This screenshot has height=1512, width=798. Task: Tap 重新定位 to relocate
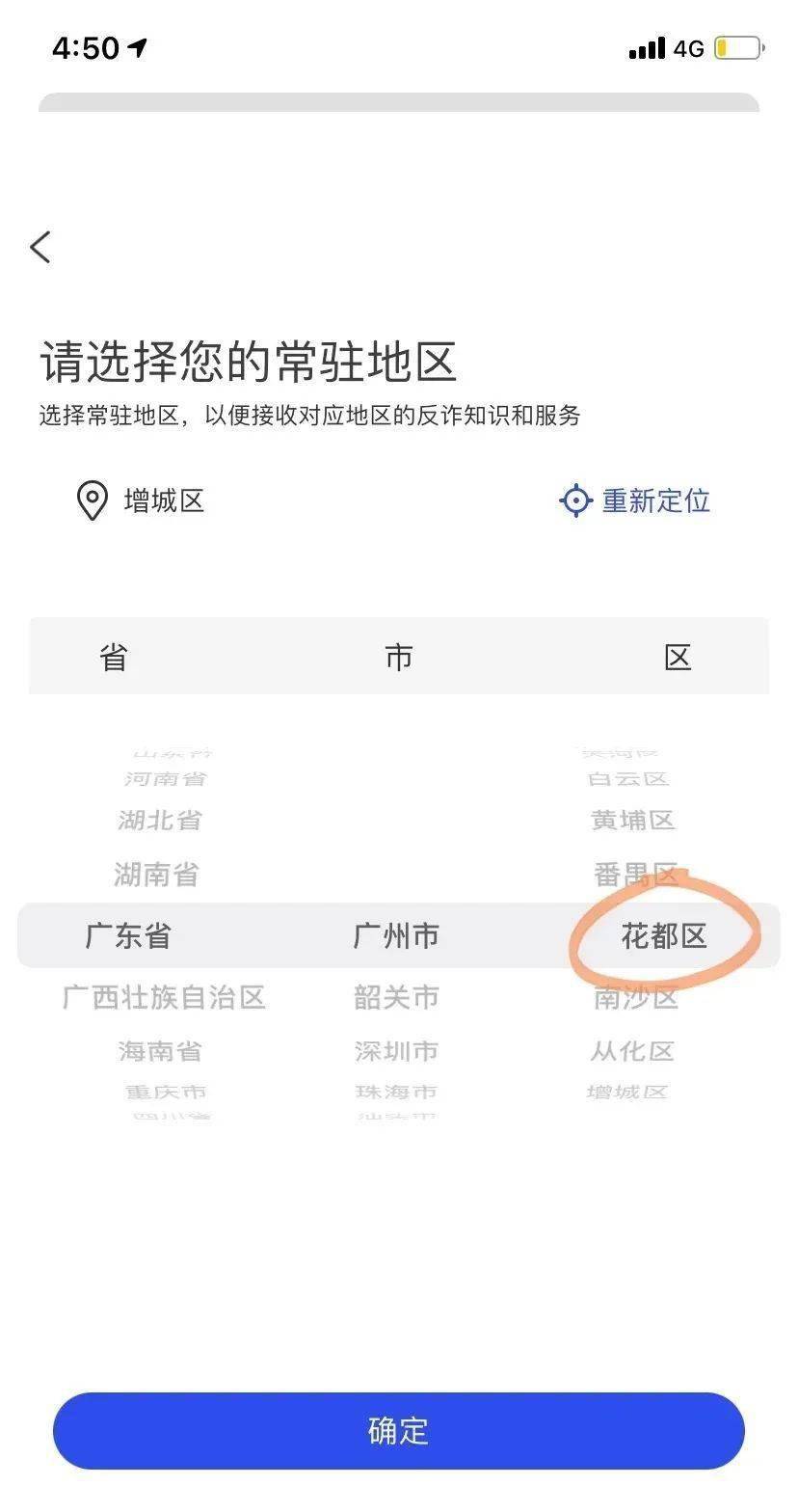point(636,500)
